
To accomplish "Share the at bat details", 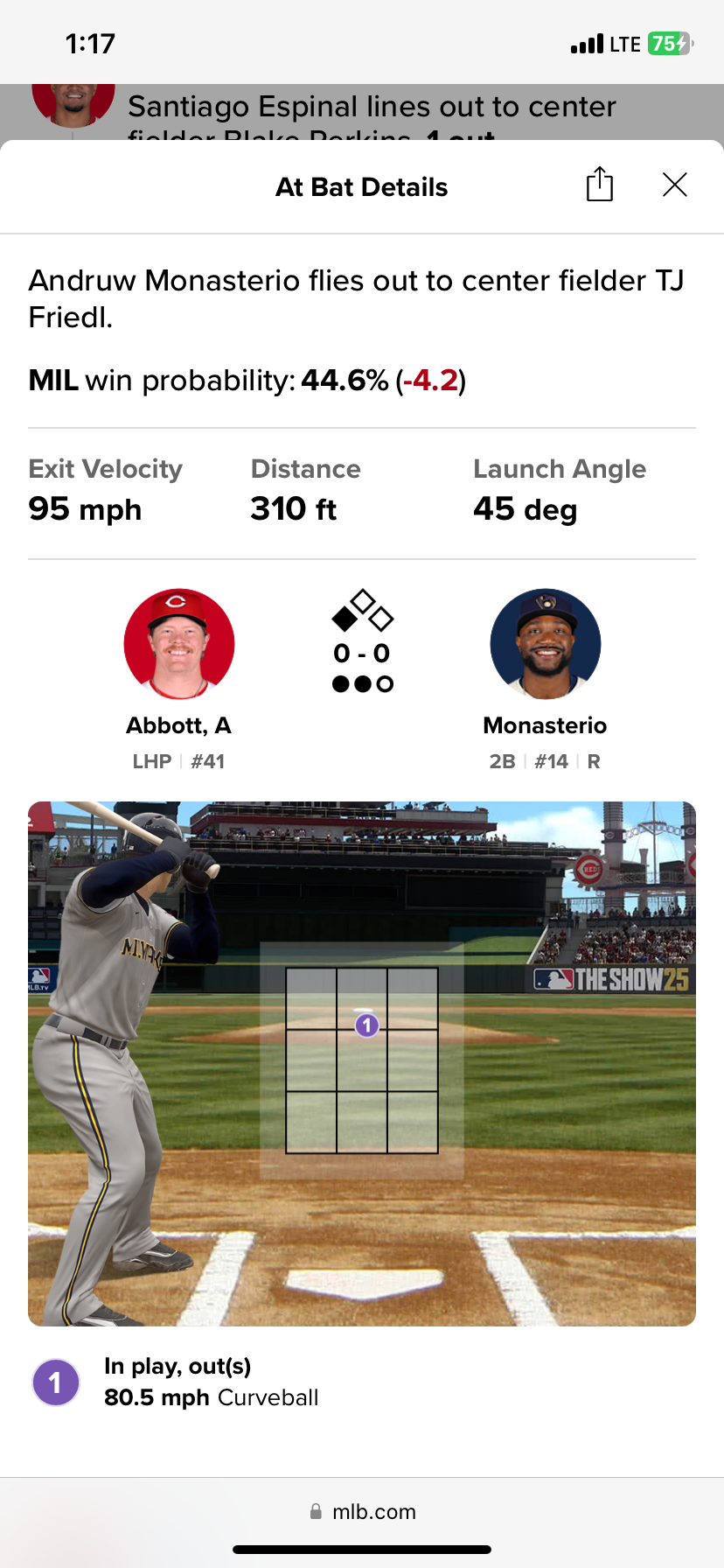I will [x=599, y=185].
